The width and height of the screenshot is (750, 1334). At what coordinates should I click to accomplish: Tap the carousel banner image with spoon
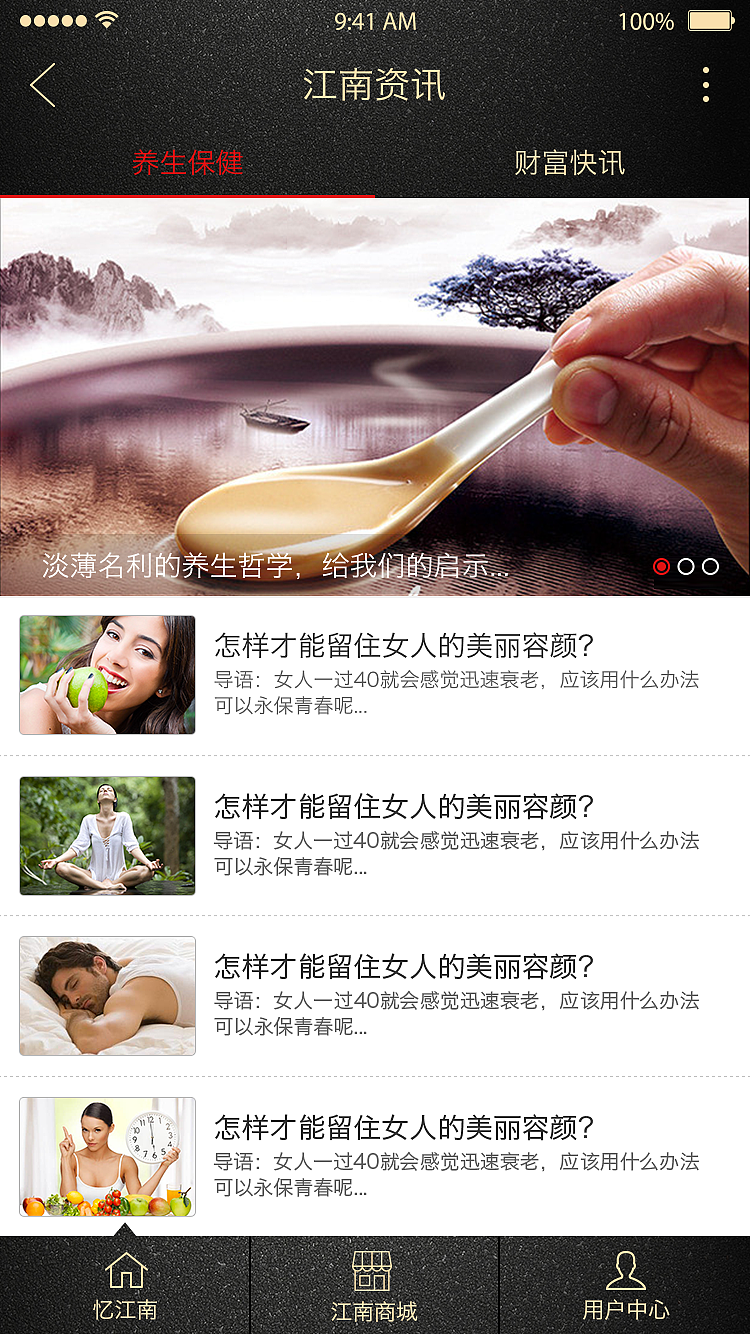point(375,390)
